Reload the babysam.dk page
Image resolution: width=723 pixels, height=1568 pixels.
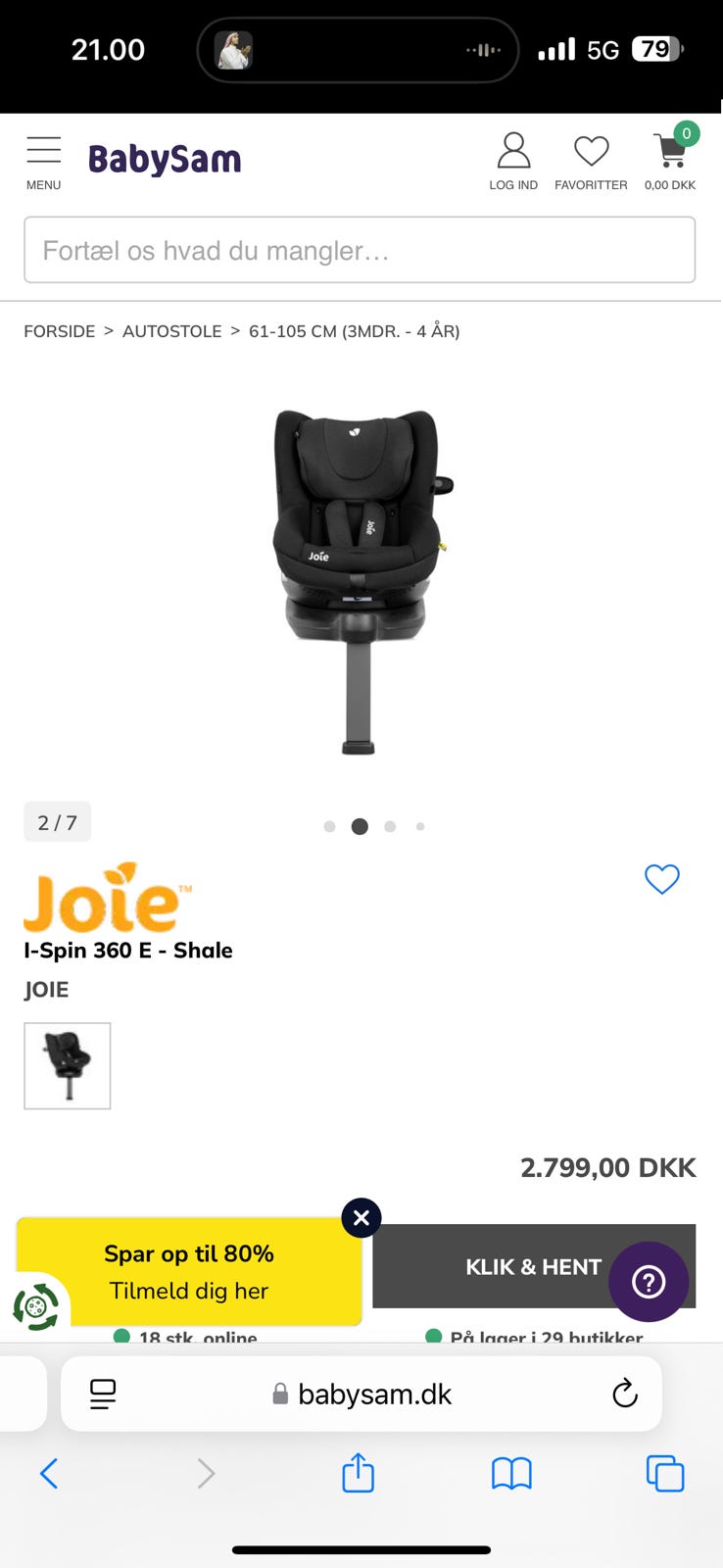[x=624, y=1393]
